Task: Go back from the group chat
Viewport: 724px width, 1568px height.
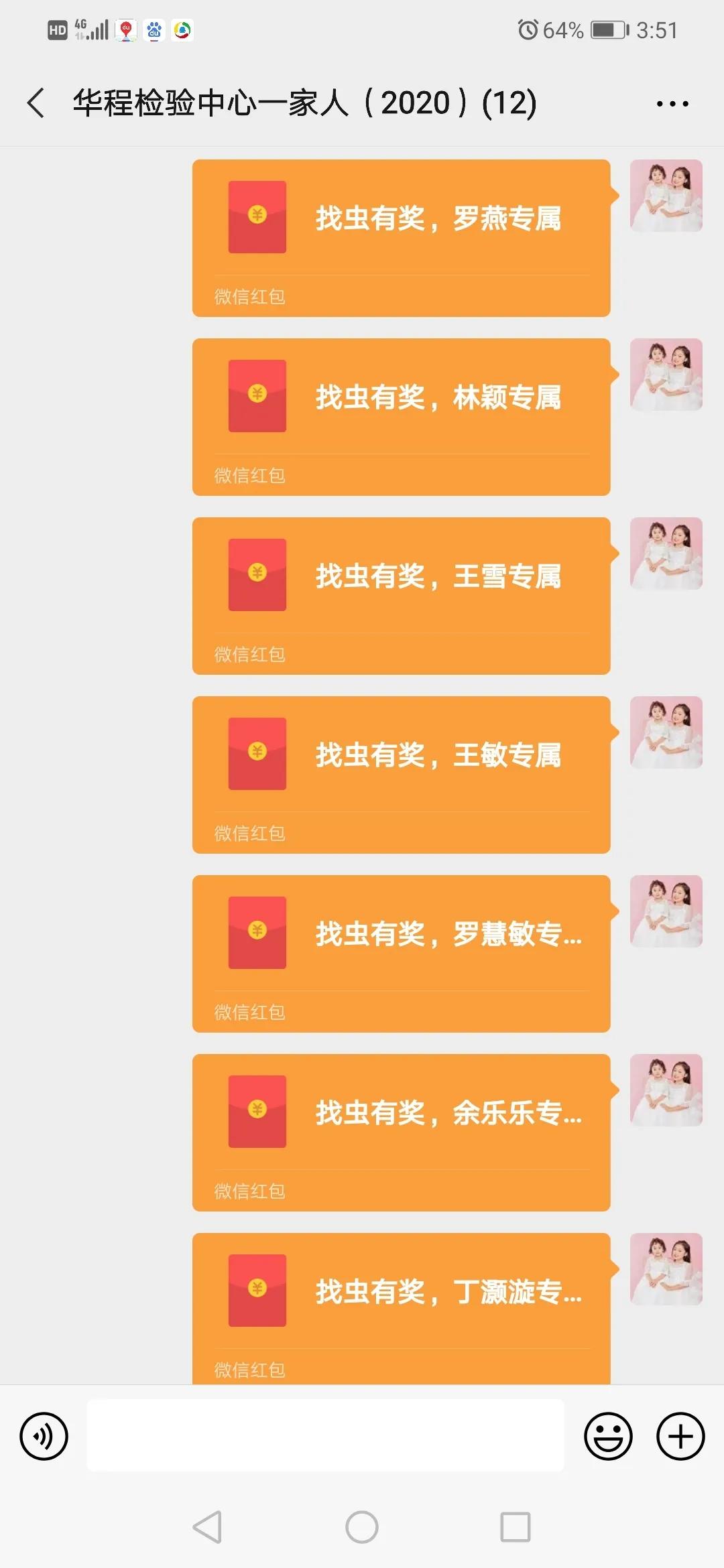Action: pos(36,103)
